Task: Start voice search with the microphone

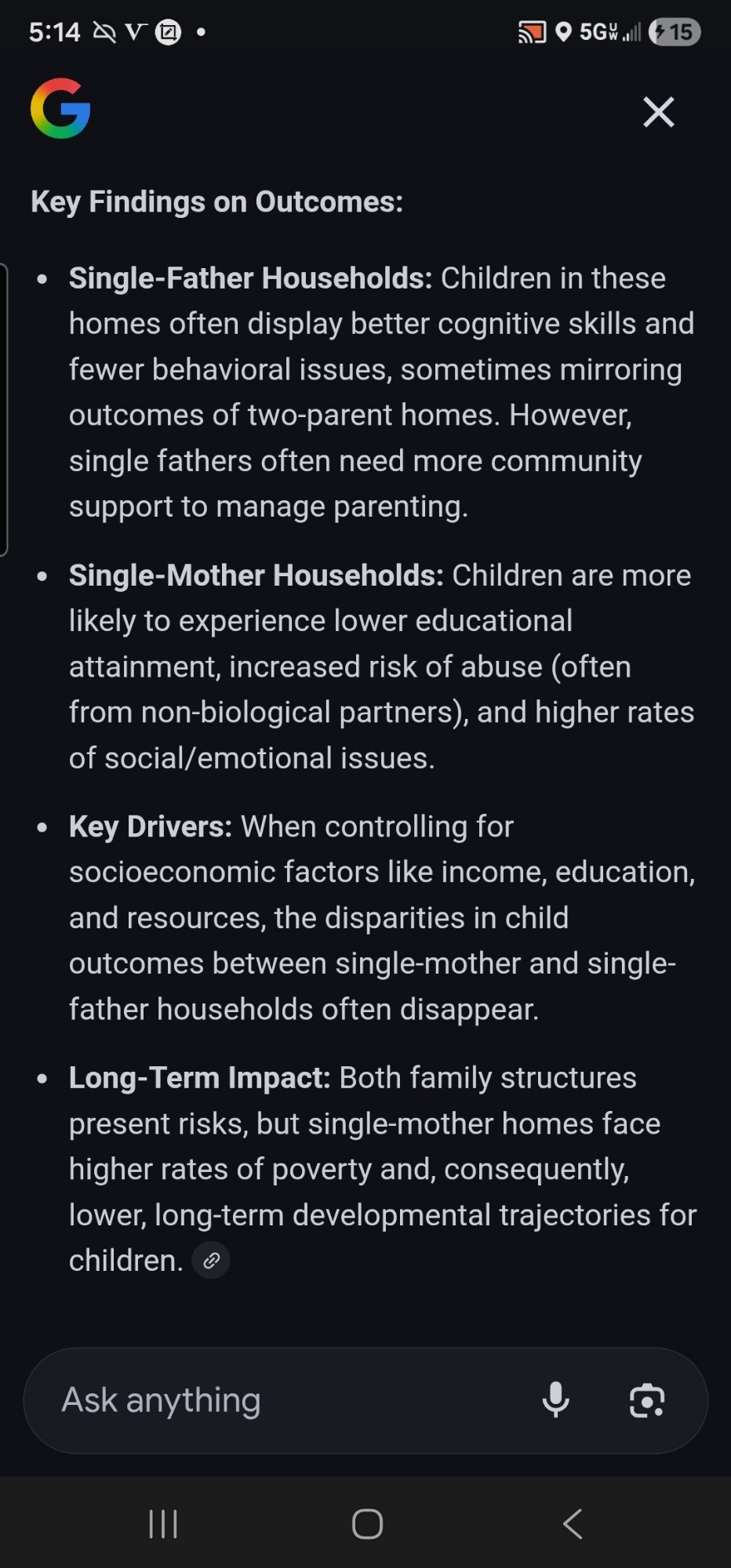Action: click(555, 1400)
